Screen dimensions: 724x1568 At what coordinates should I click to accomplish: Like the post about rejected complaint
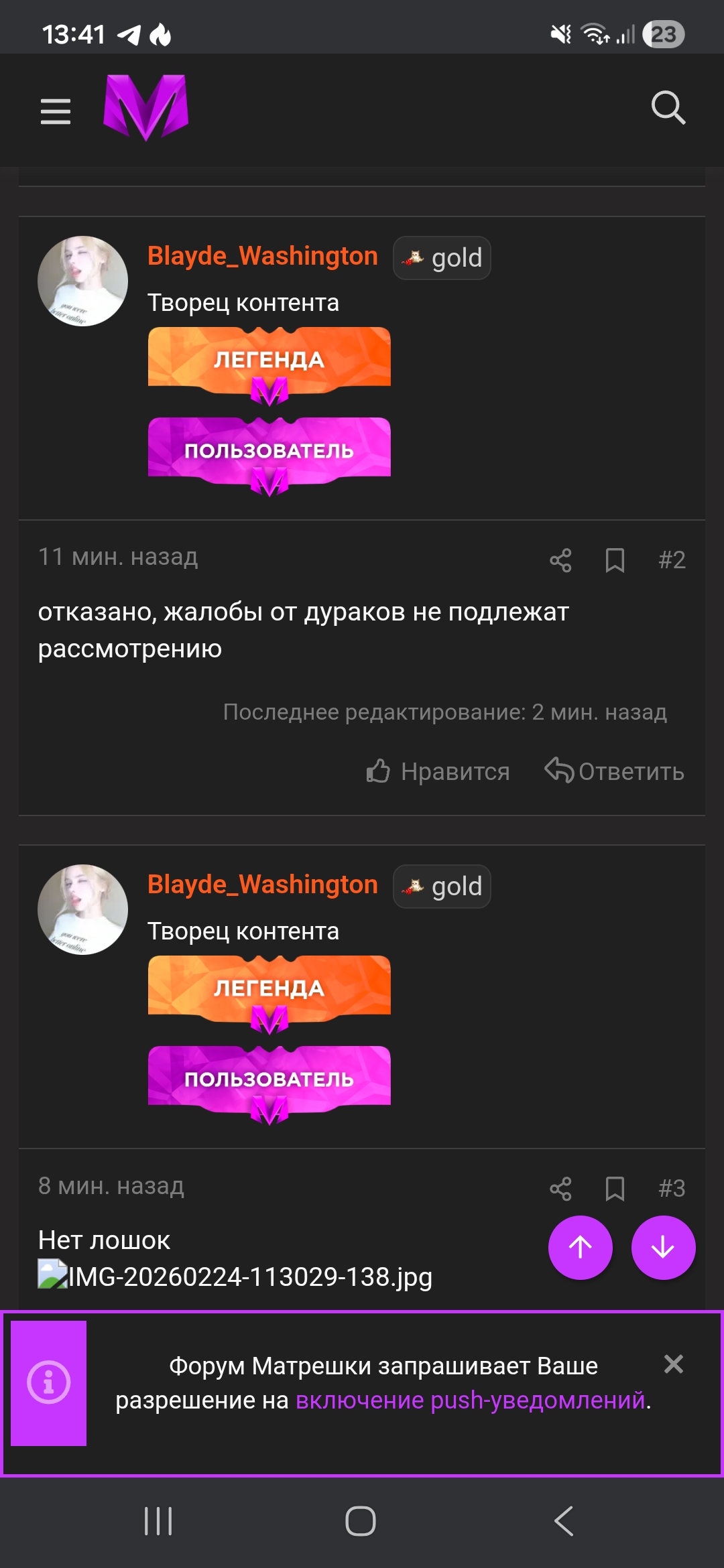tap(438, 771)
